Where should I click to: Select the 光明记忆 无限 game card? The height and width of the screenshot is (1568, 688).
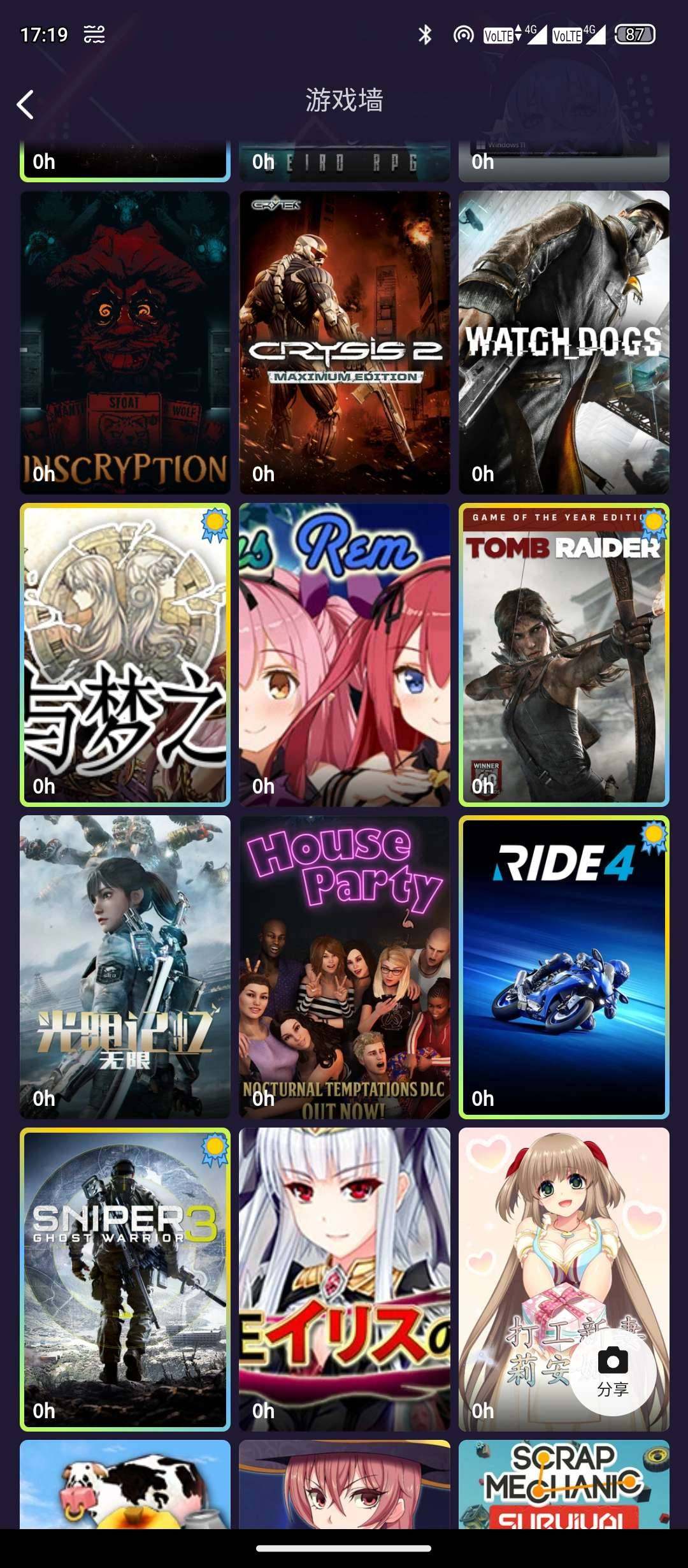pos(125,967)
